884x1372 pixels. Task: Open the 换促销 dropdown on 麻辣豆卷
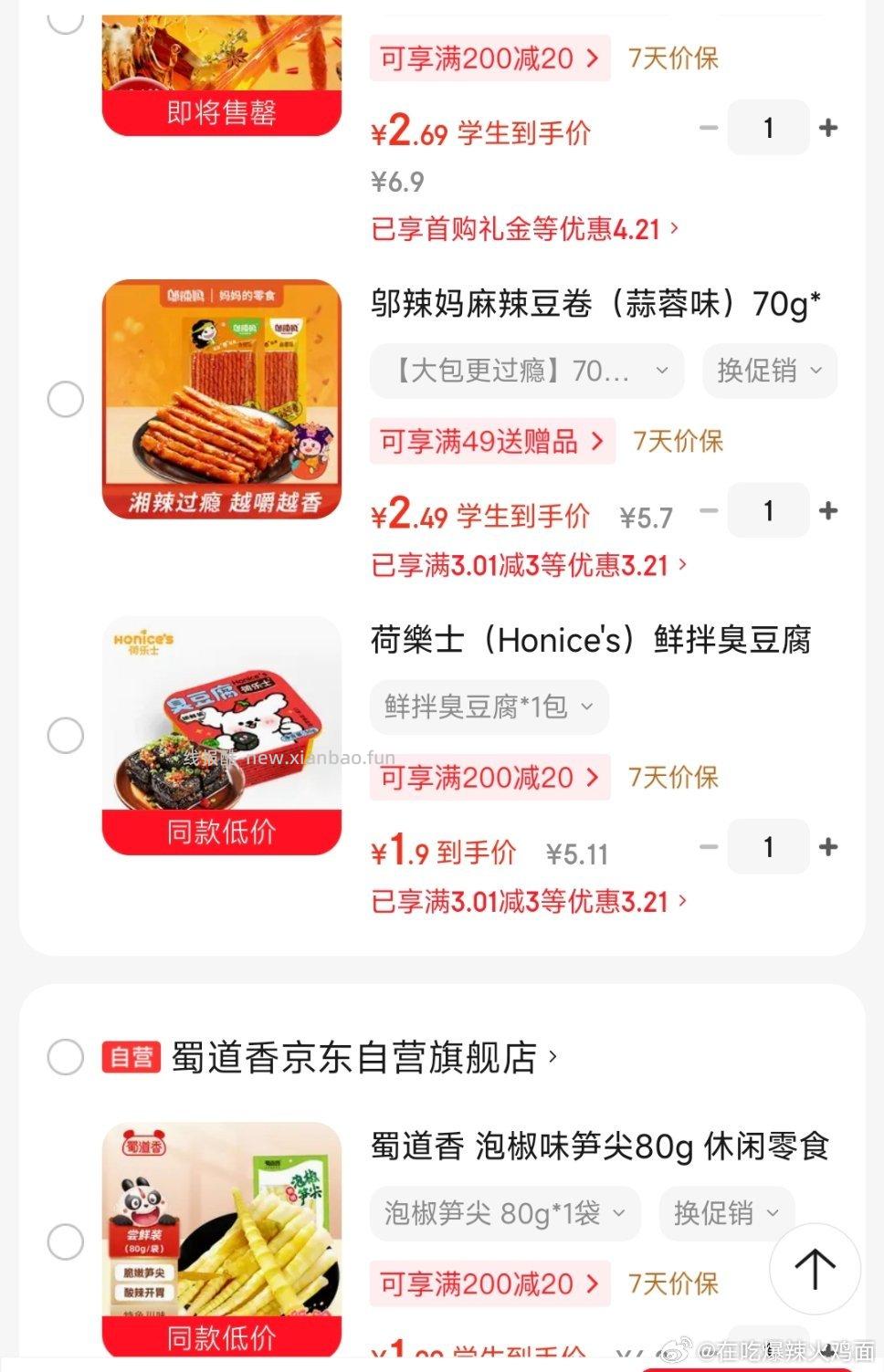[x=769, y=371]
